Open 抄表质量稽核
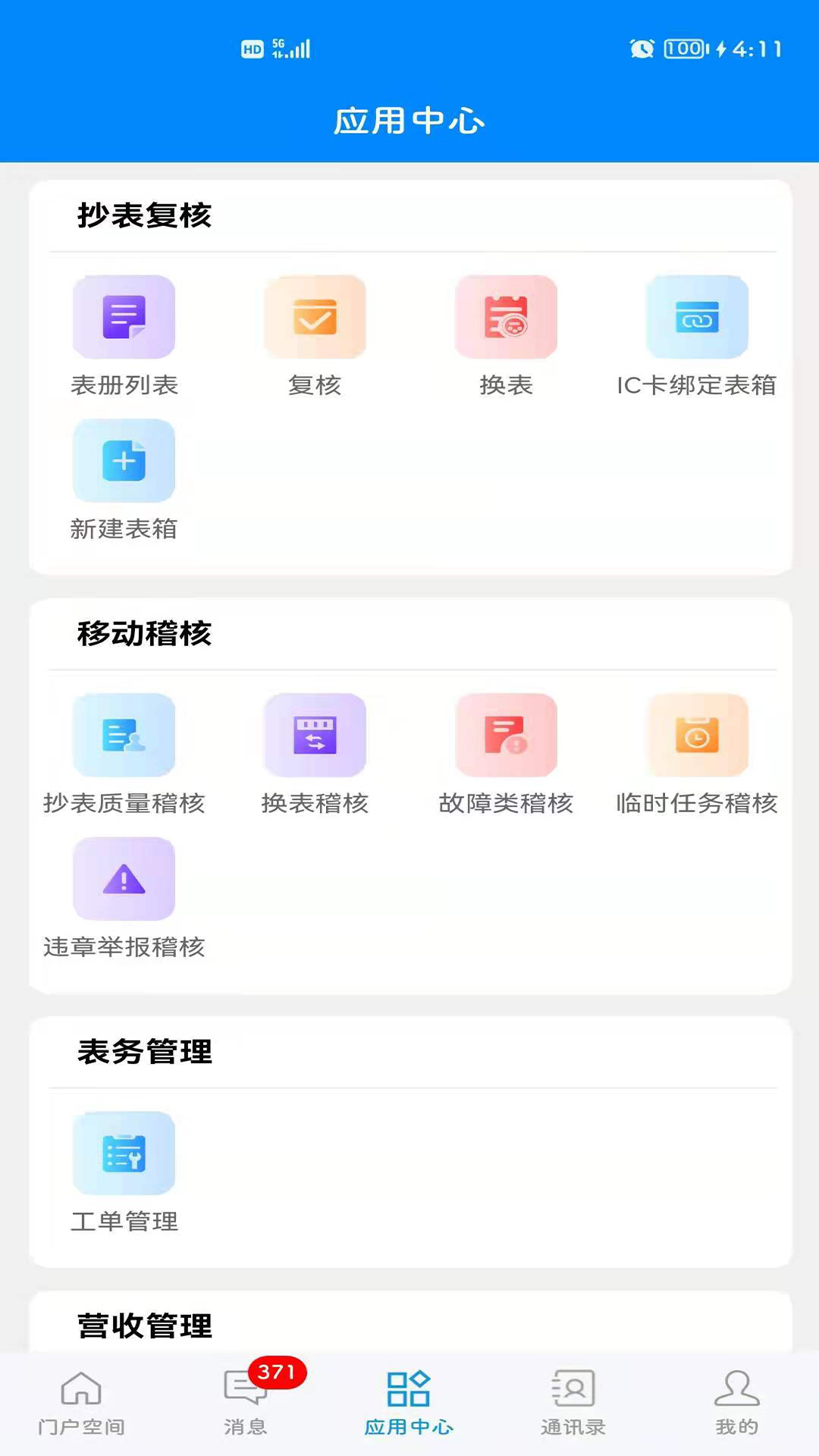Viewport: 819px width, 1456px height. pos(124,735)
